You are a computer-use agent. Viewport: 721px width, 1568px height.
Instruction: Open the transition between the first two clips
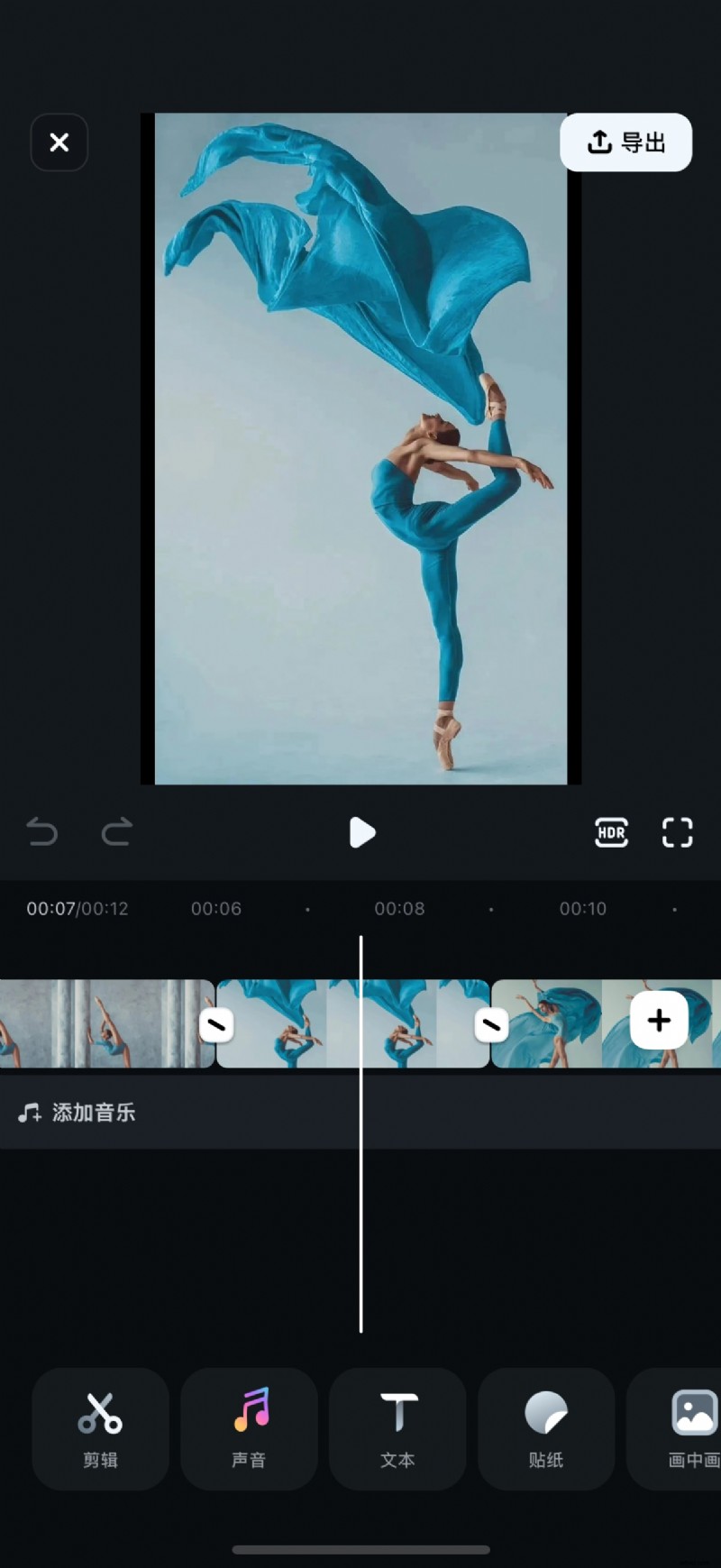pos(215,1022)
